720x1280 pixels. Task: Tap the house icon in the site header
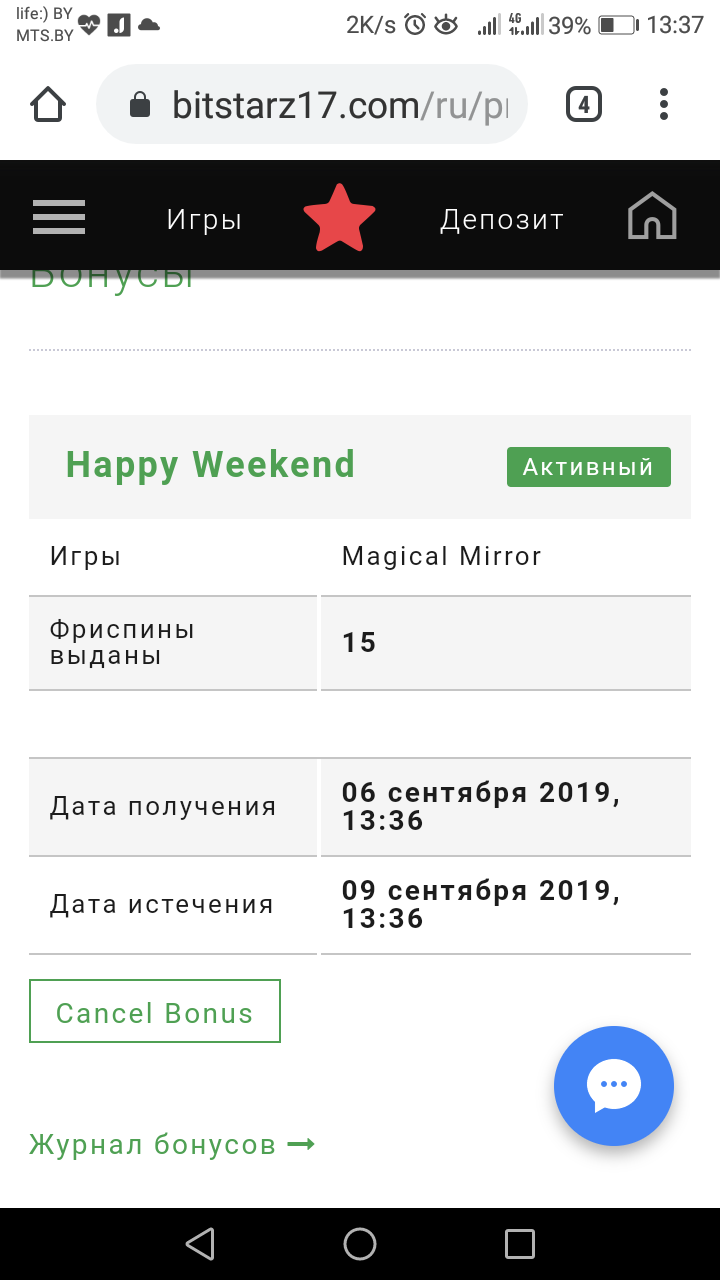652,216
